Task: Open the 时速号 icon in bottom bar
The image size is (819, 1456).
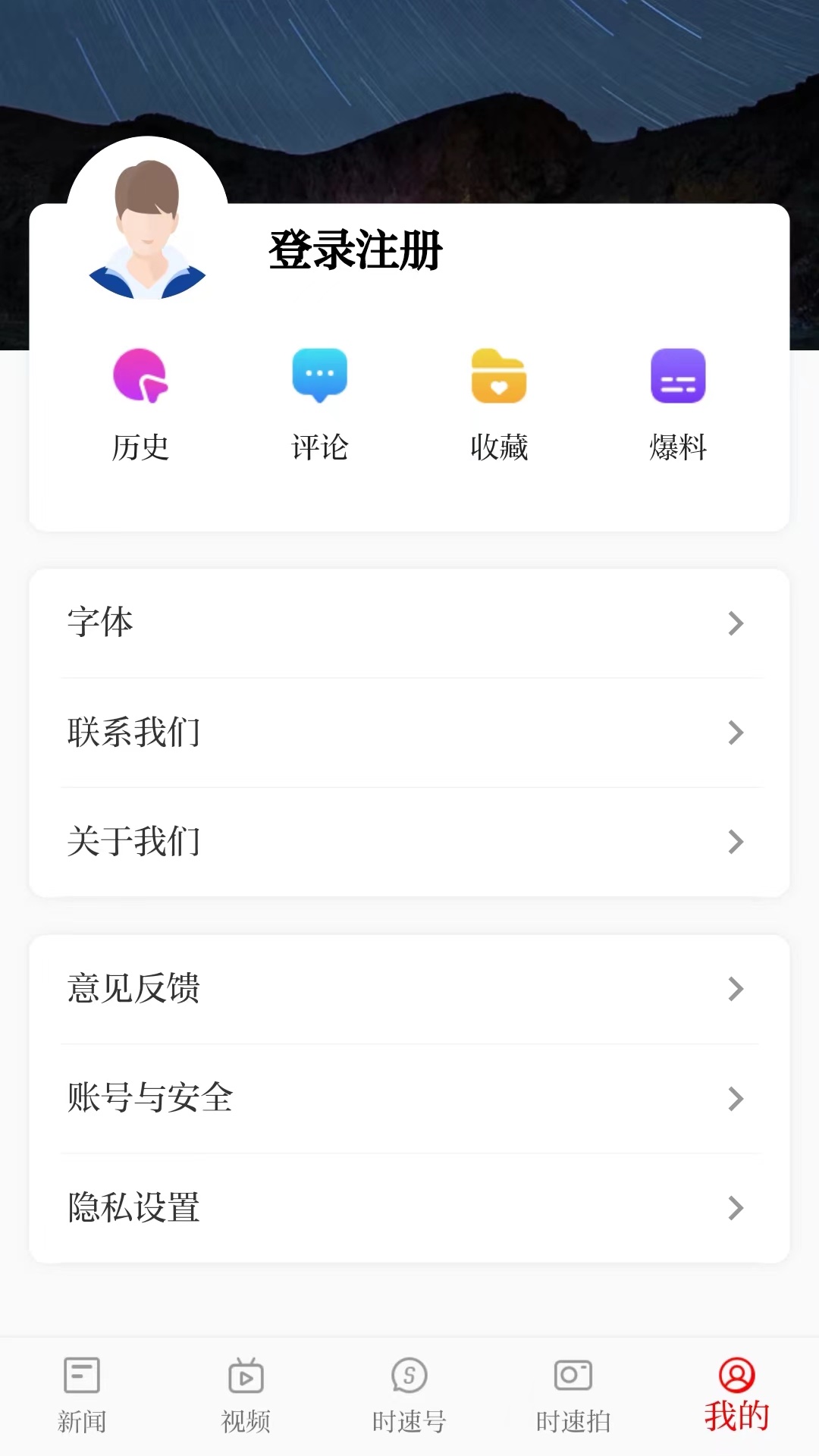Action: tap(409, 1376)
